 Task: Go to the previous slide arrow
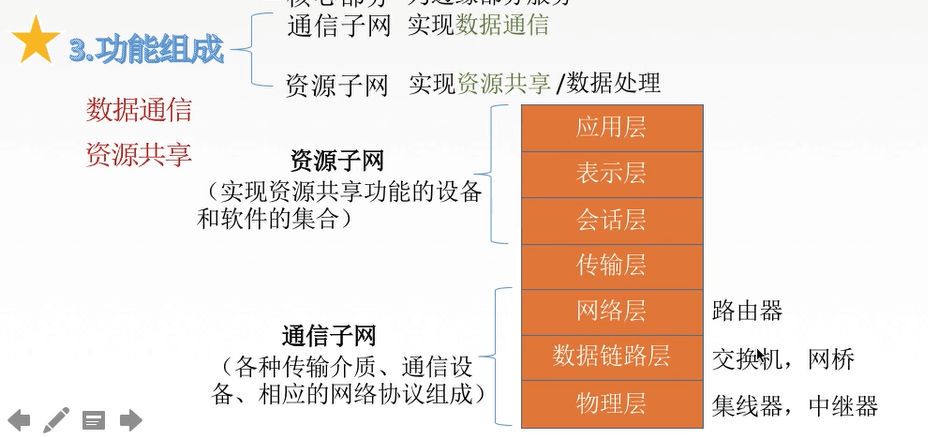pyautogui.click(x=19, y=420)
